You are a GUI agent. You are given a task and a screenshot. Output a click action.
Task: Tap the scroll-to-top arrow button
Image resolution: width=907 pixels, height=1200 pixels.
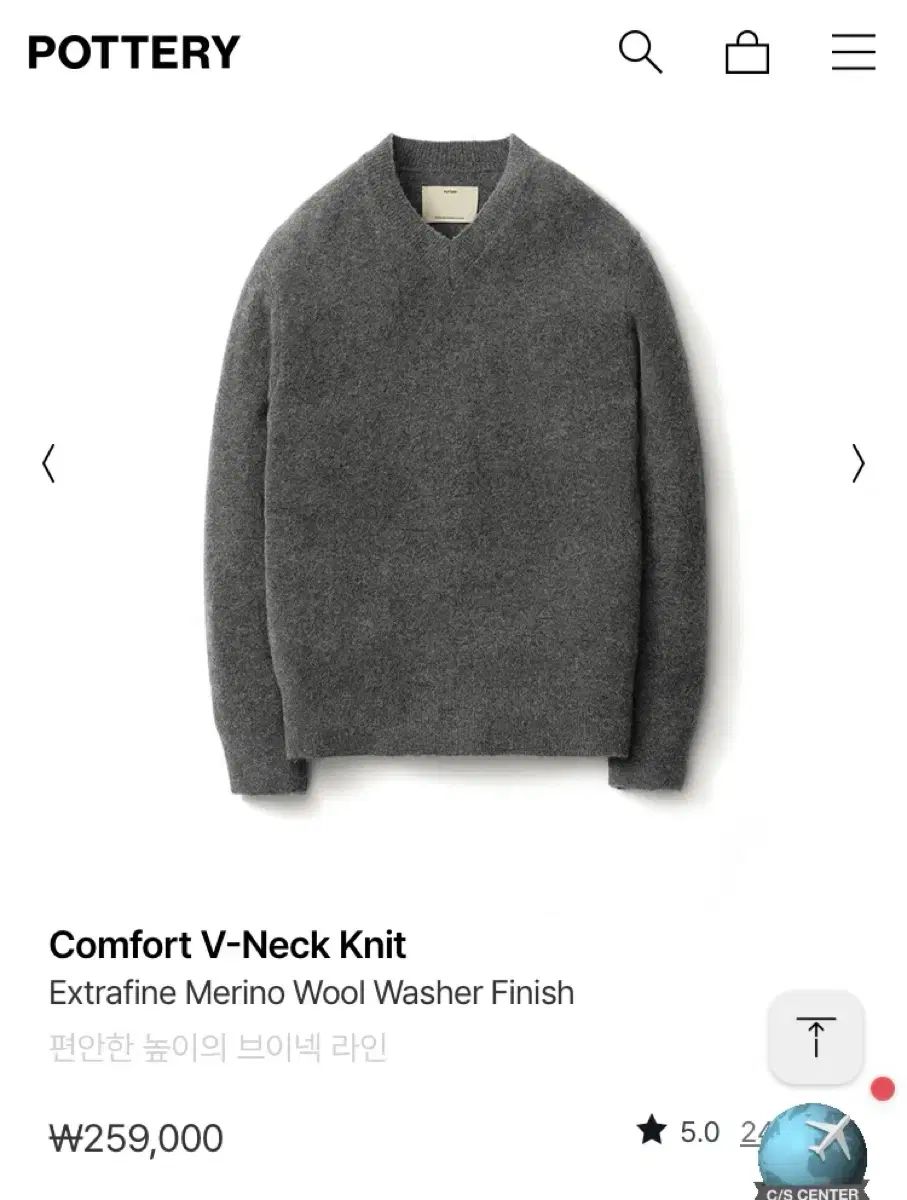[816, 1036]
